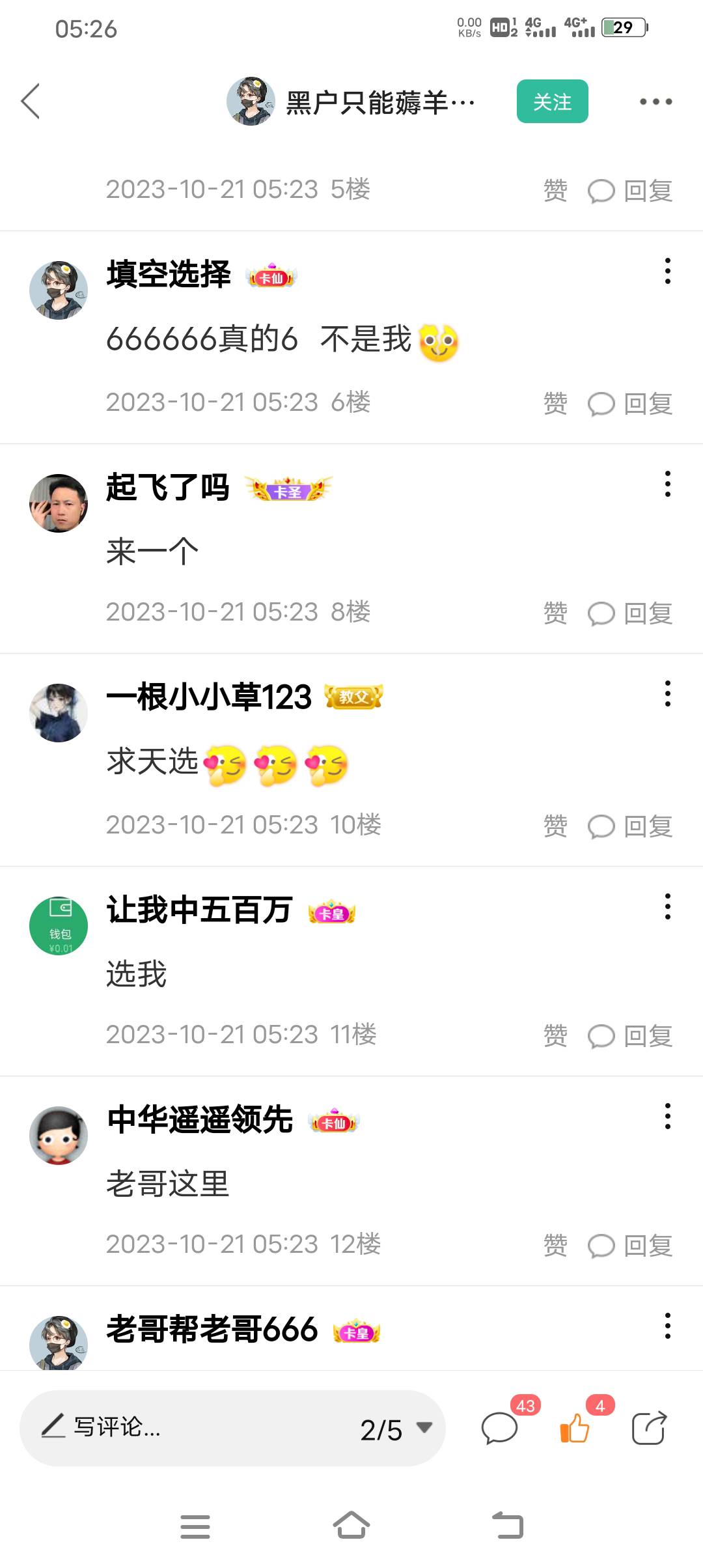Go back using the top-left arrow

click(31, 102)
